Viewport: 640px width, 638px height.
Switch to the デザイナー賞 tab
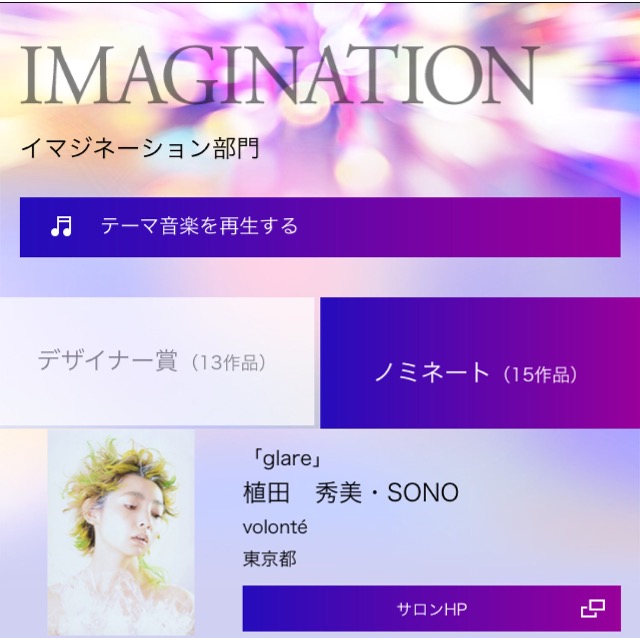(157, 361)
